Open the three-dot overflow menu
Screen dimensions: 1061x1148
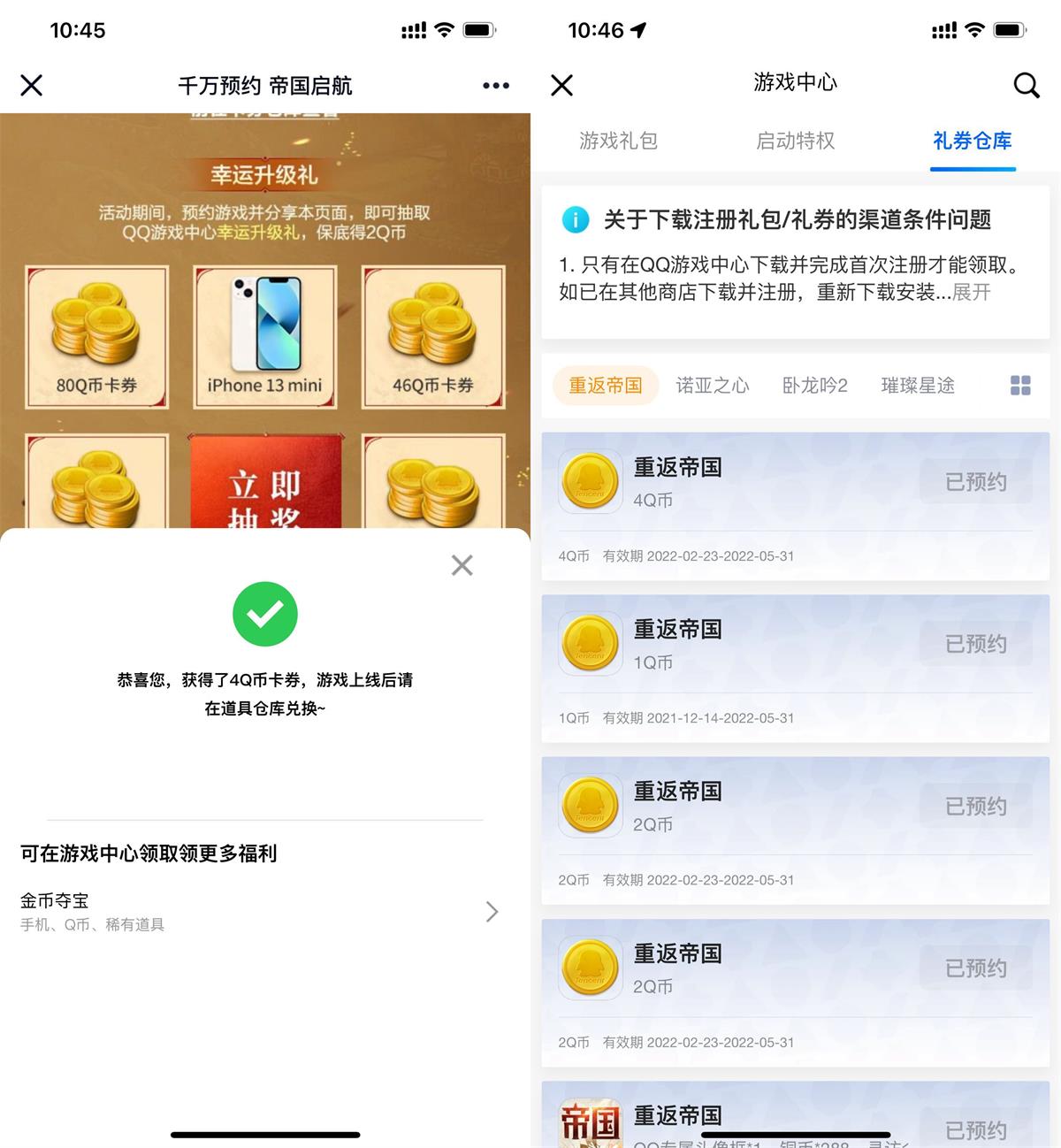tap(495, 85)
